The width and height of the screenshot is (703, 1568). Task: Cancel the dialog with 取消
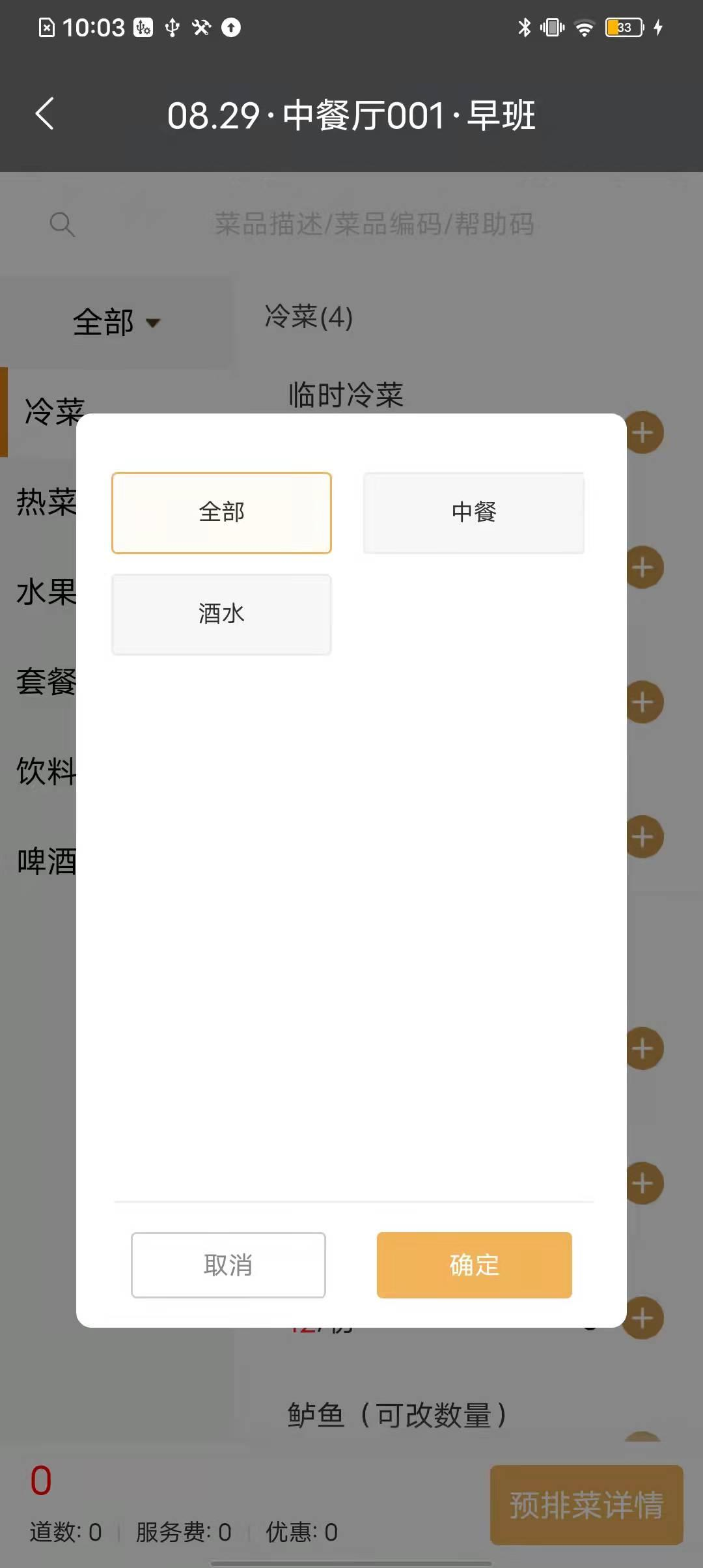click(228, 1265)
